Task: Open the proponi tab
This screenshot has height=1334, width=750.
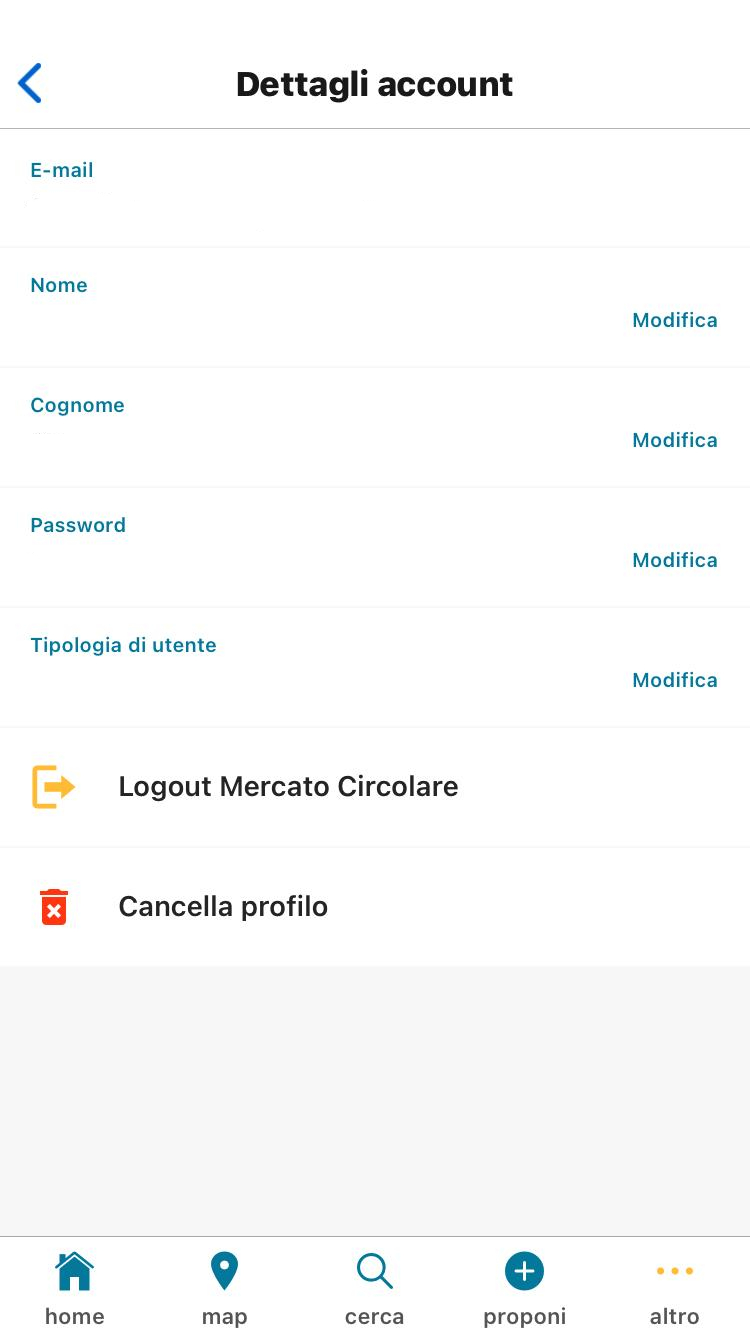Action: point(525,1288)
